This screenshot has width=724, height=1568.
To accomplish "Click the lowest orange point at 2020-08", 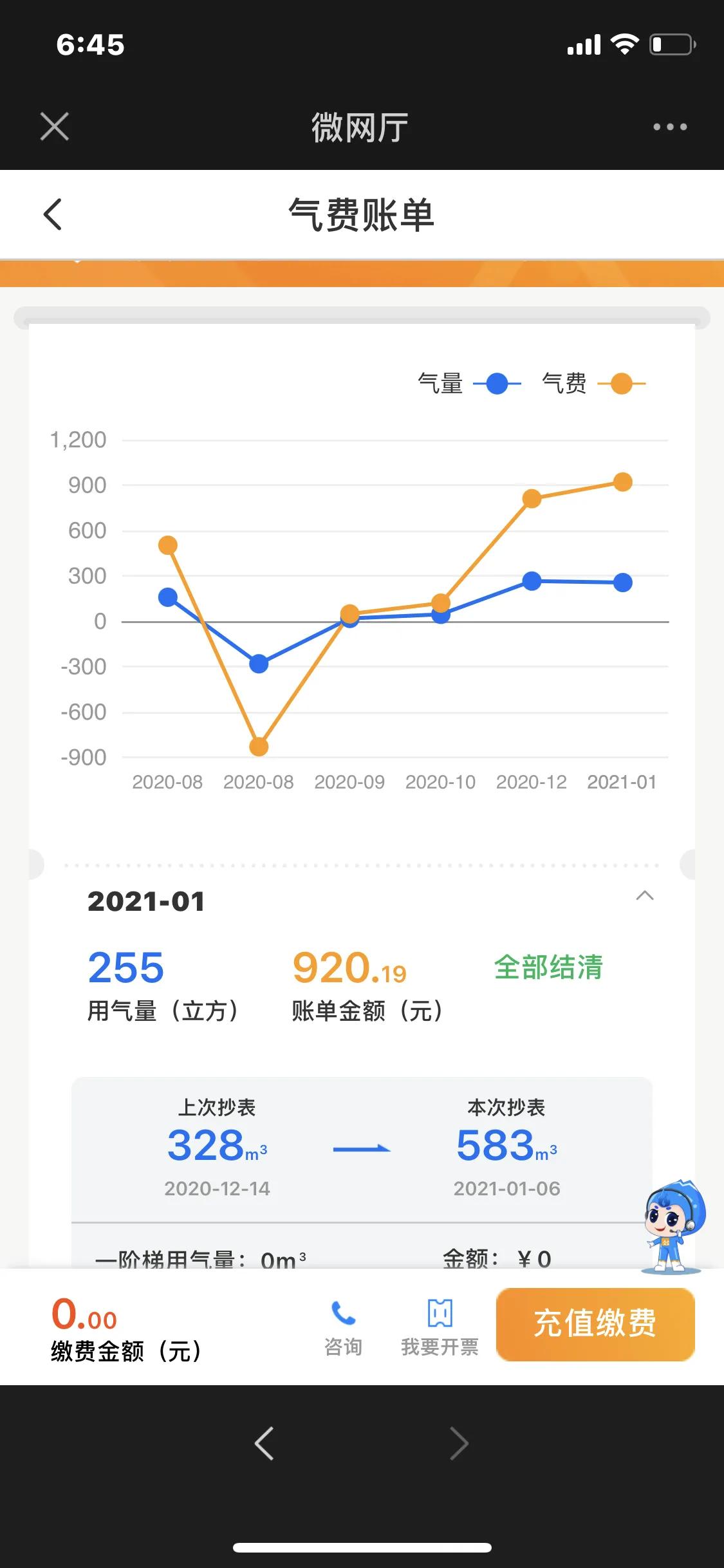I will (257, 746).
